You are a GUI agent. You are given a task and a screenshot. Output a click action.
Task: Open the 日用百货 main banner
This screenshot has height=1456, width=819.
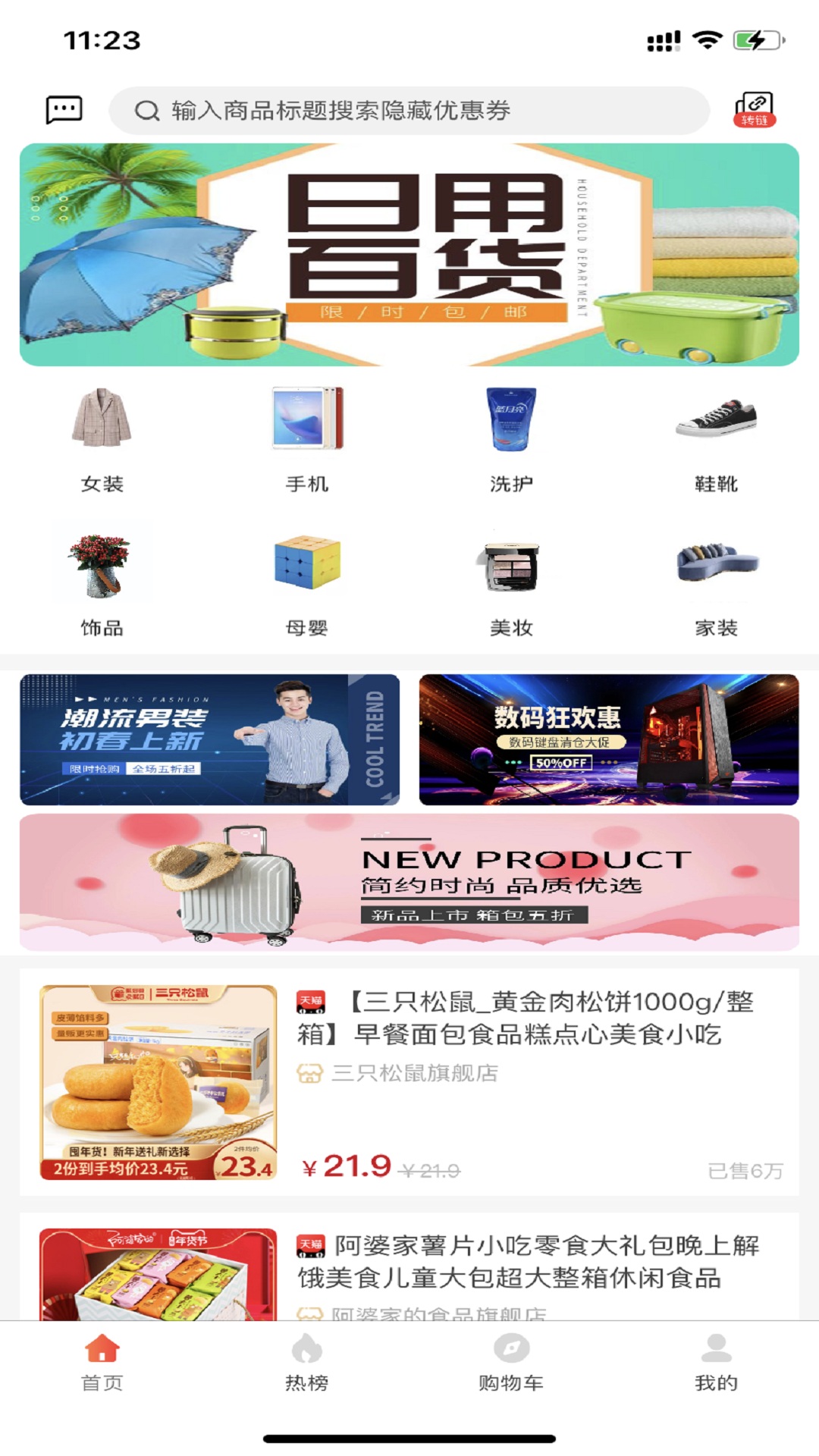(409, 254)
